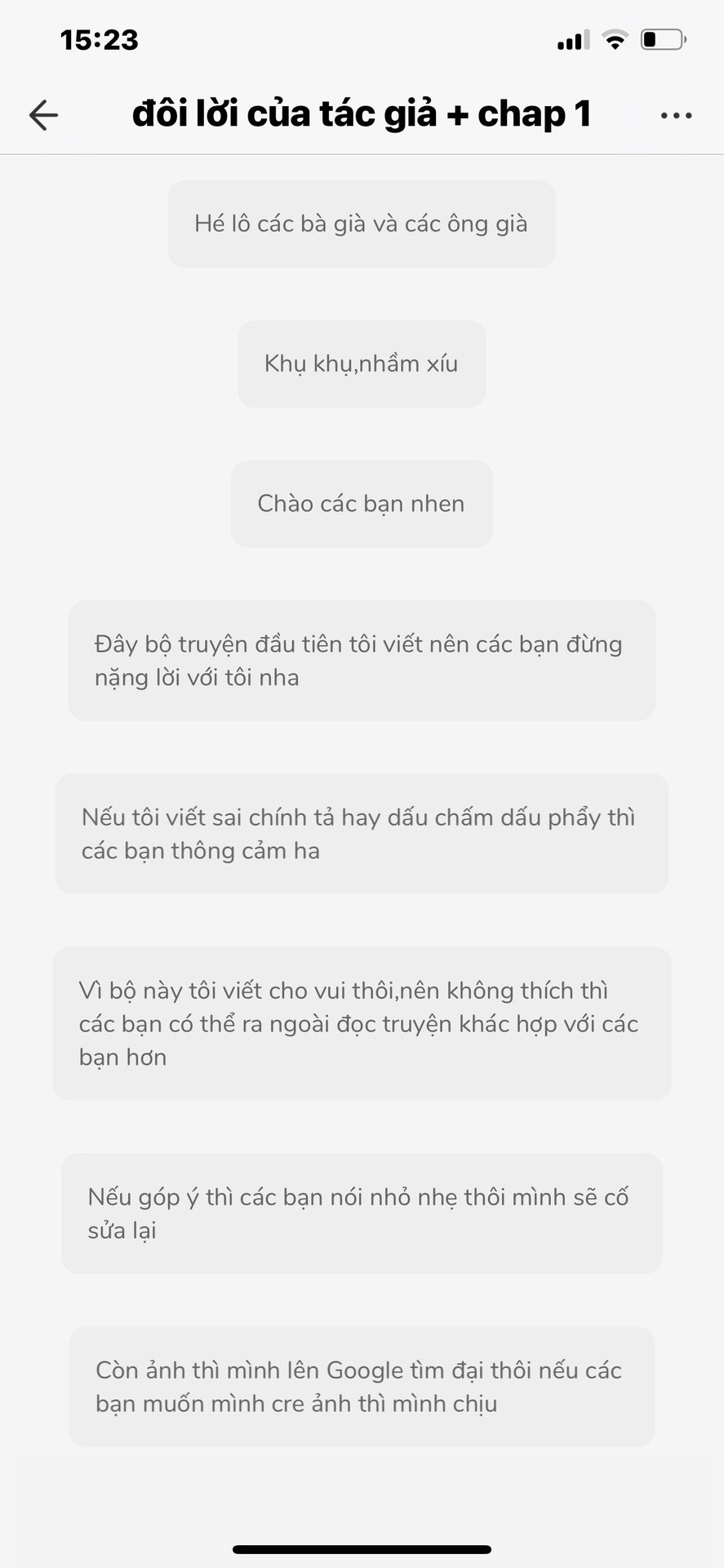
Task: Open the three-dot overflow menu
Action: pyautogui.click(x=676, y=116)
